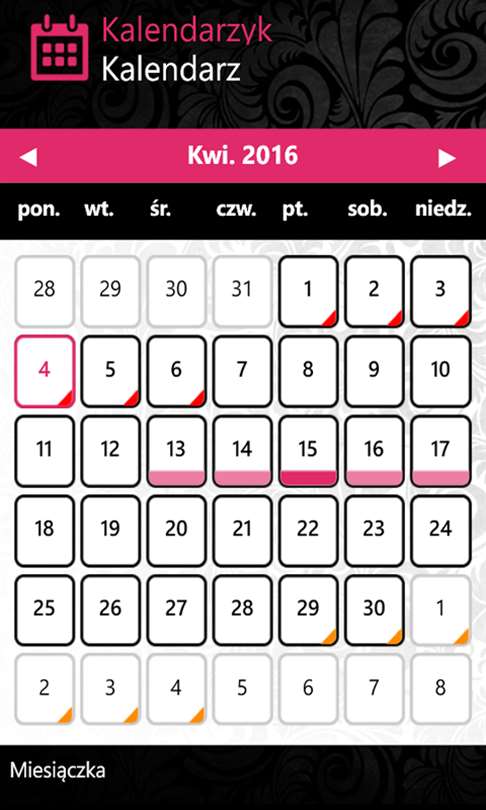The width and height of the screenshot is (486, 810).
Task: Choose day 25 in the pon. column
Action: click(44, 610)
